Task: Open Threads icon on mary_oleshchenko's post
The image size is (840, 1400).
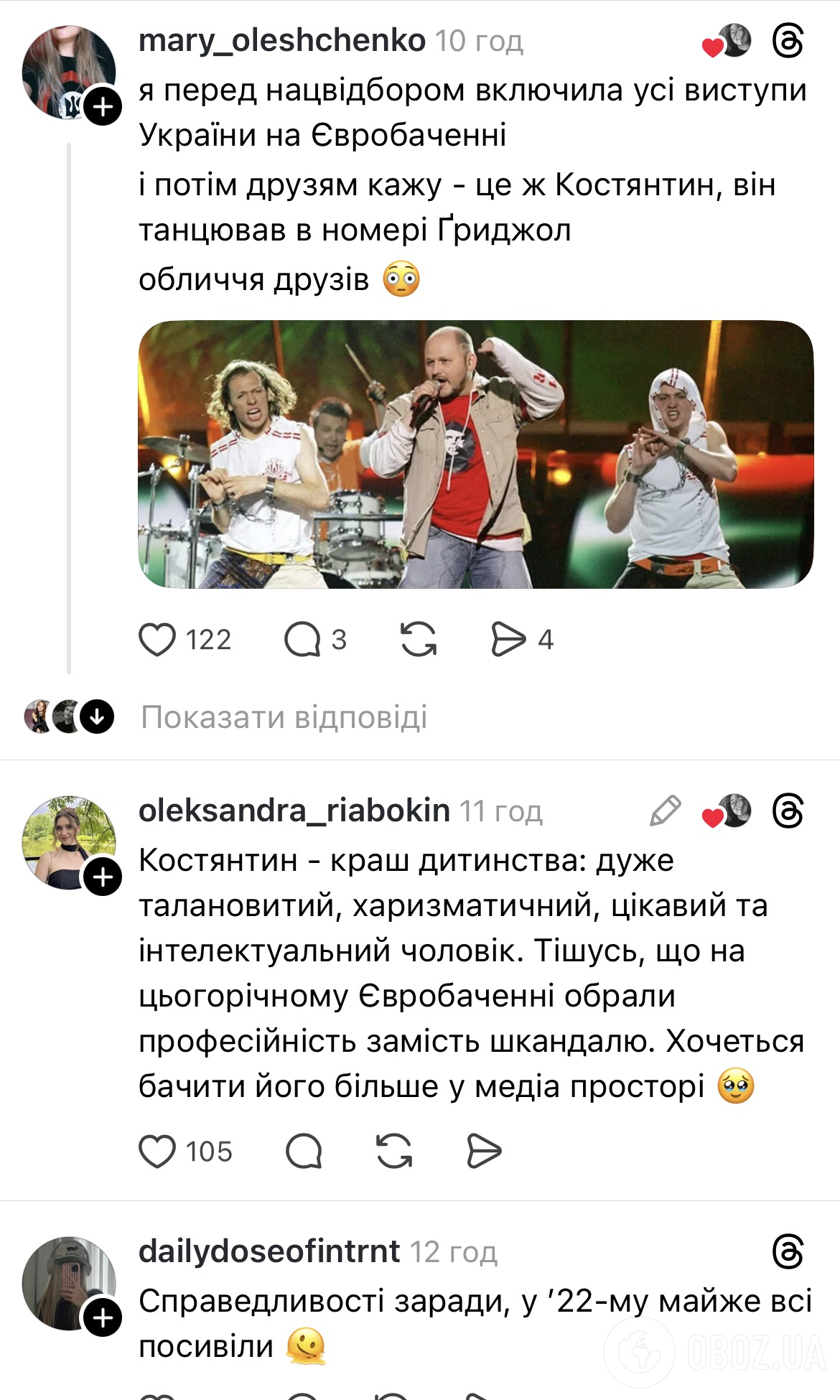Action: click(x=788, y=41)
